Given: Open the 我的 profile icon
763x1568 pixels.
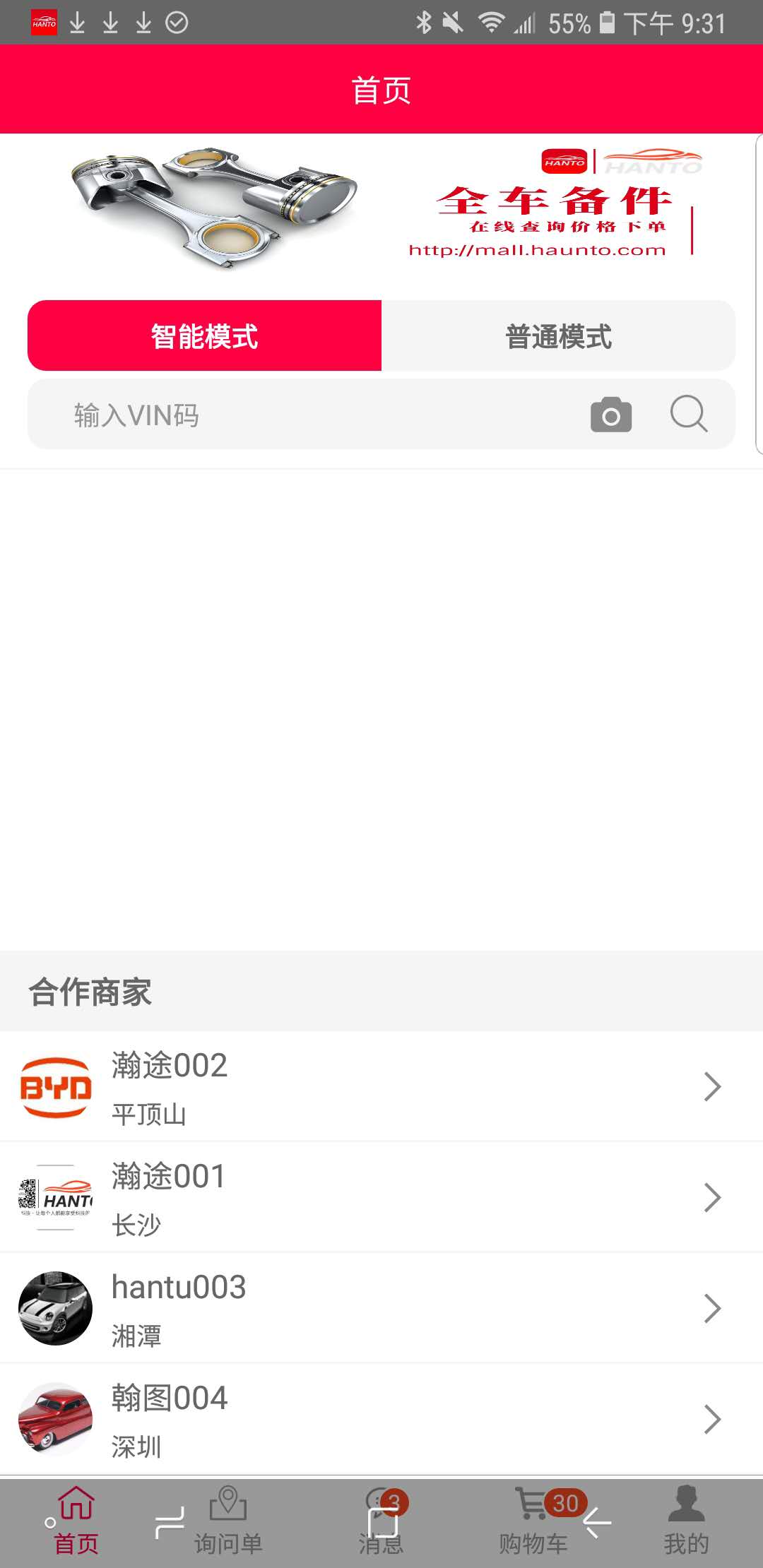Looking at the screenshot, I should coord(685,1519).
